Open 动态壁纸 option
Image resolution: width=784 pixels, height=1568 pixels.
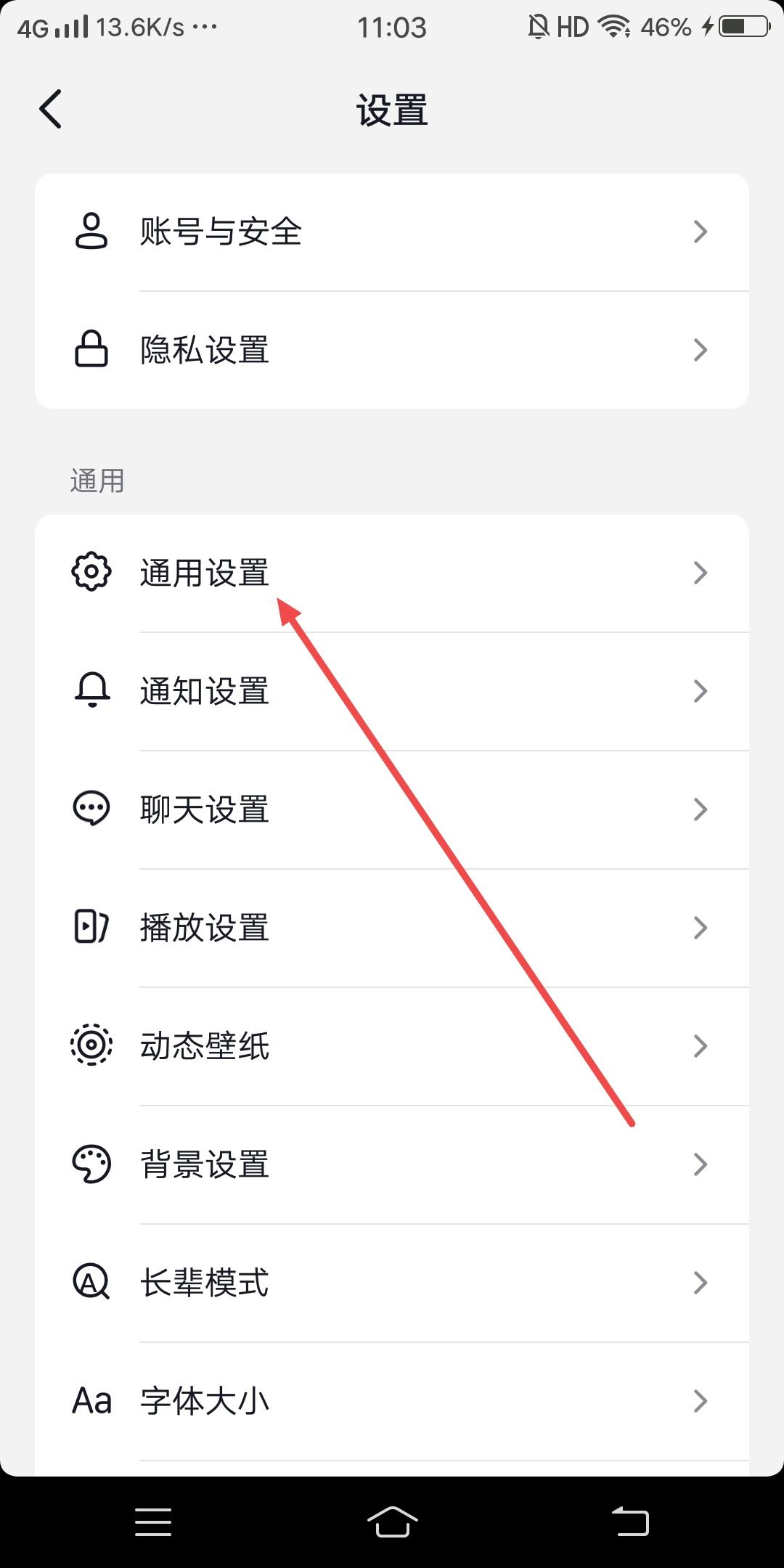(392, 1046)
